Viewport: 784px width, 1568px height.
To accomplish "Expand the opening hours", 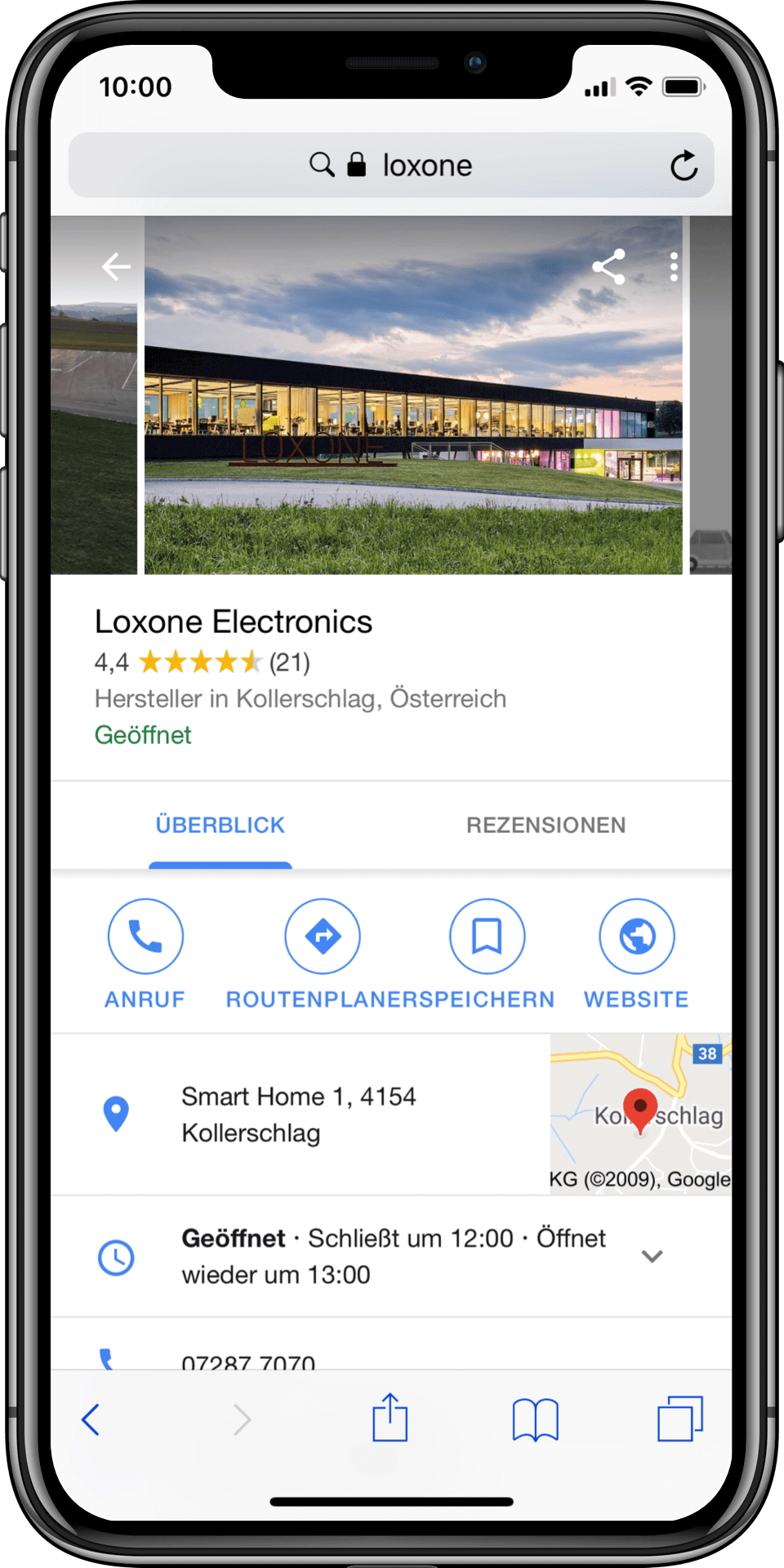I will [651, 1257].
